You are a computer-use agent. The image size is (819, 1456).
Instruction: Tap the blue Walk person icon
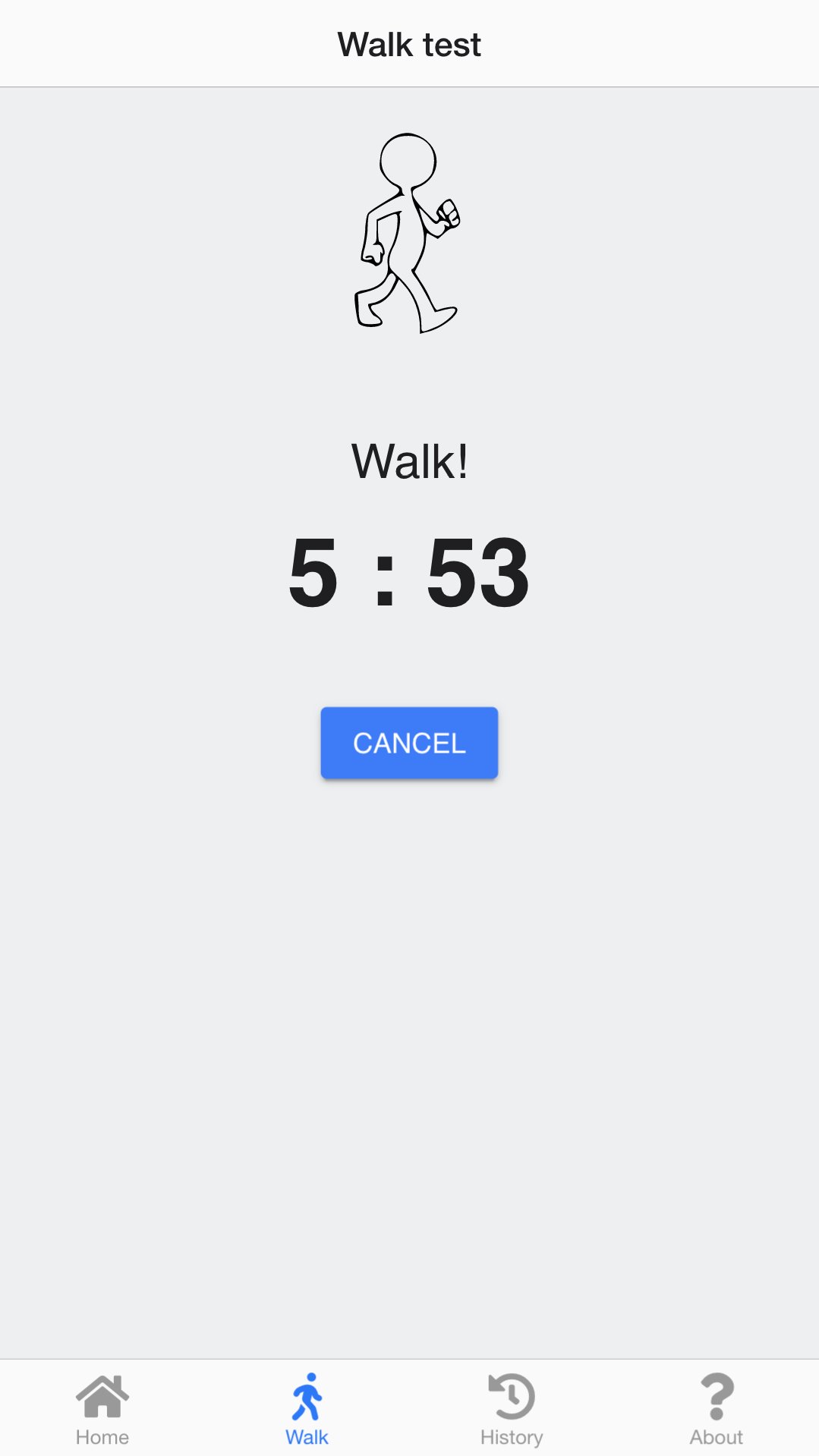click(307, 1396)
